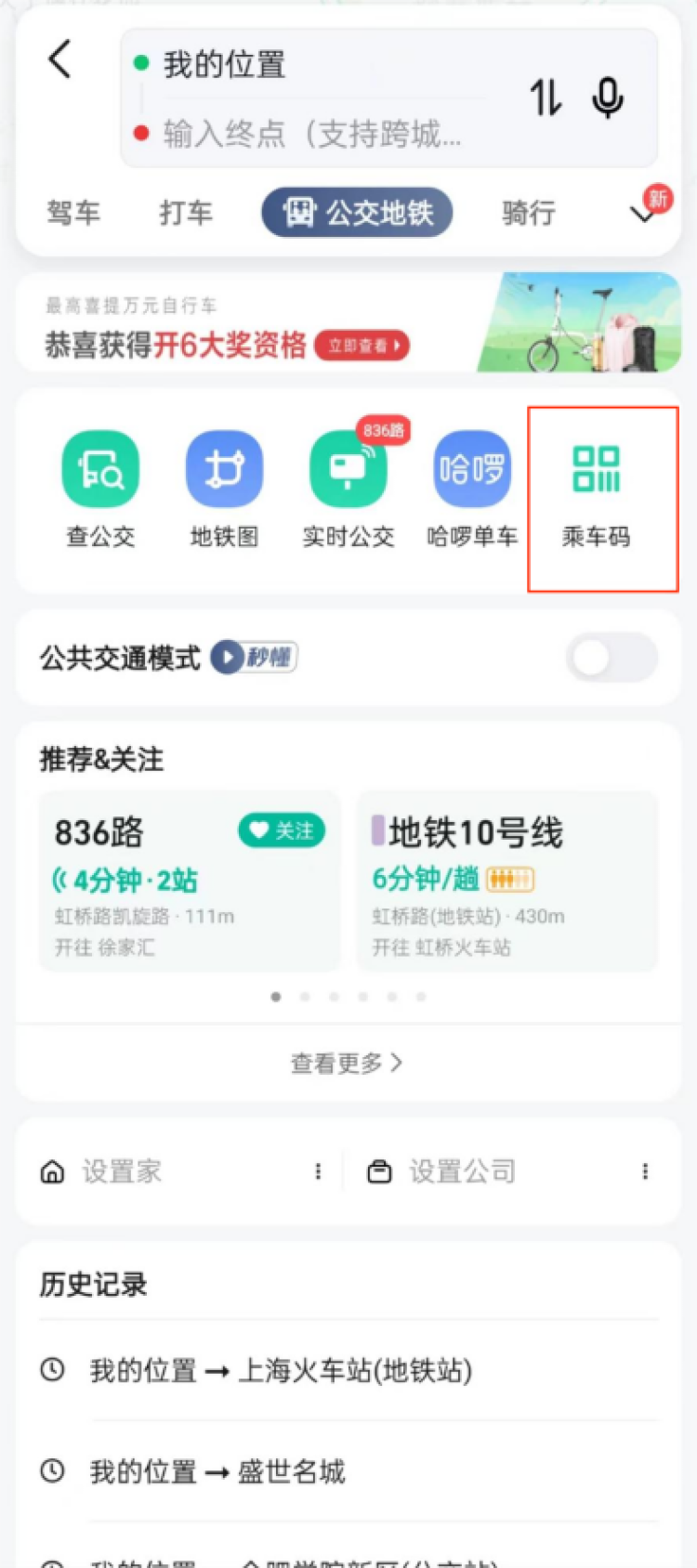Follow the 836路 bus with 关注

(x=282, y=830)
